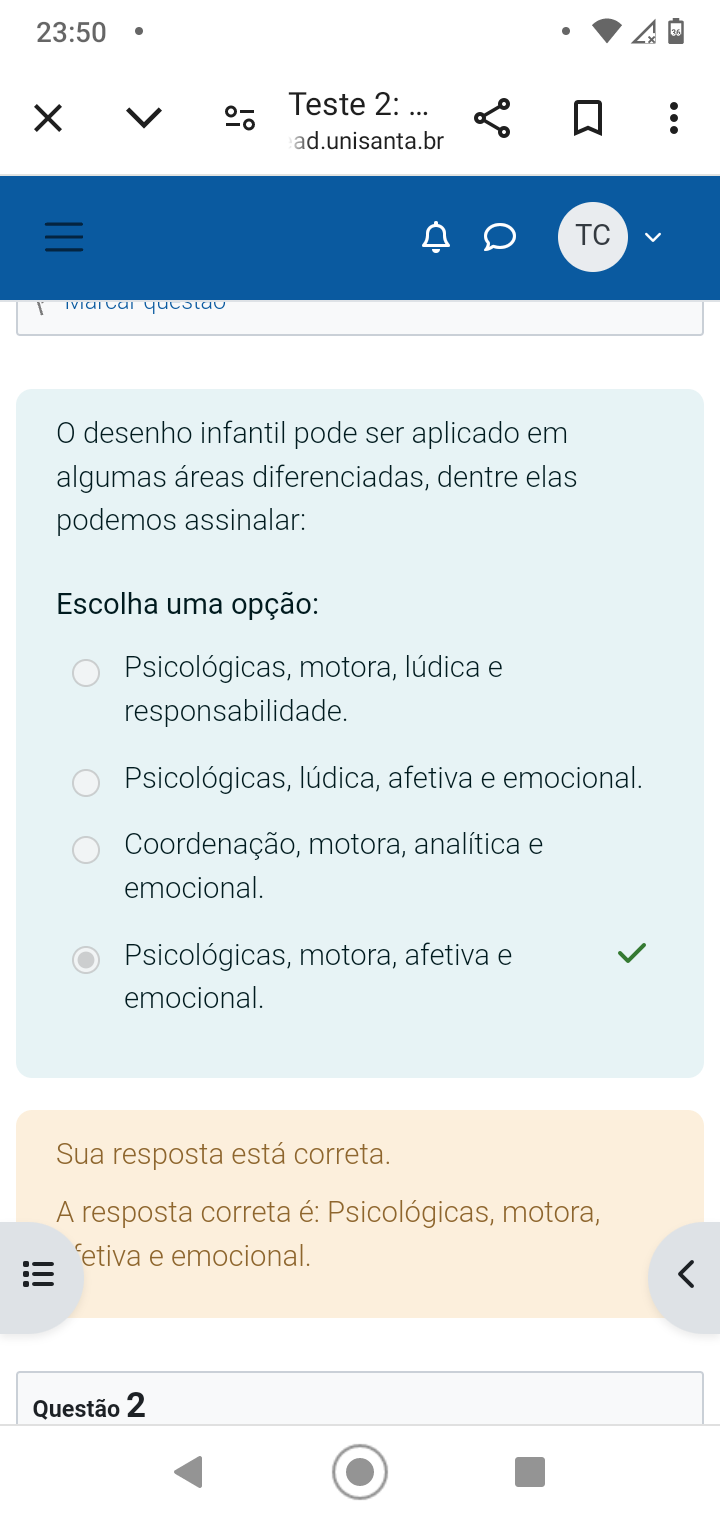Bookmark this page

588,119
